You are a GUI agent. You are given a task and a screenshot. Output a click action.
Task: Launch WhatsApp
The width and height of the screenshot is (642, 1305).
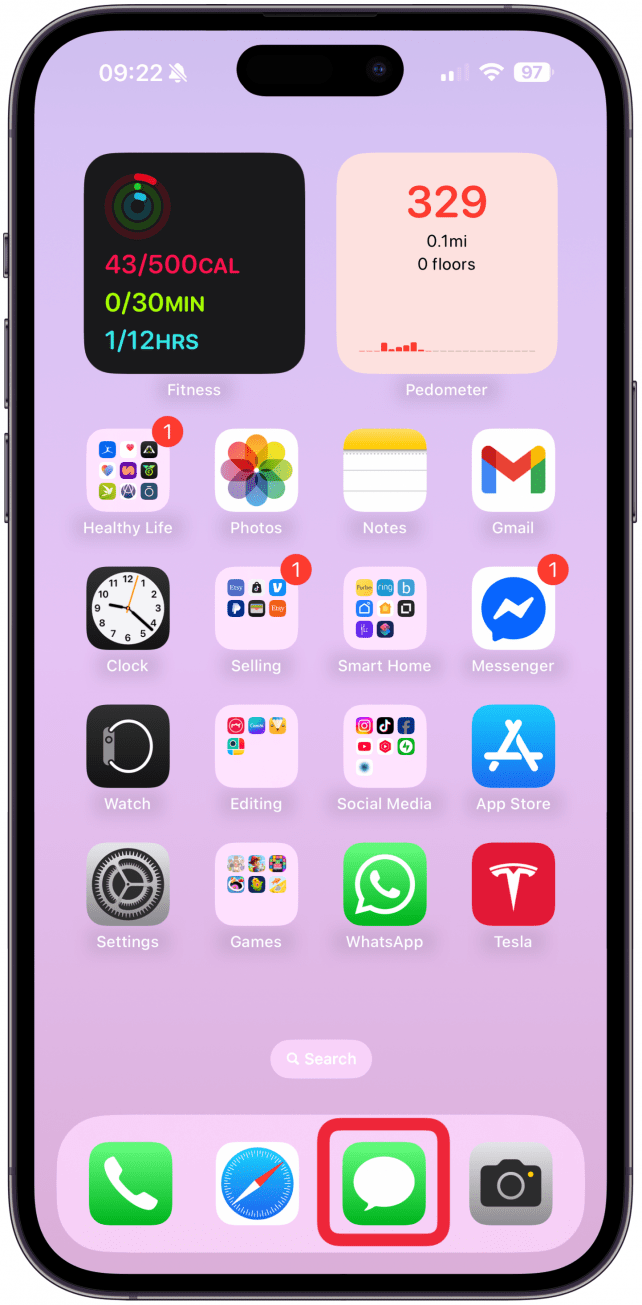385,884
